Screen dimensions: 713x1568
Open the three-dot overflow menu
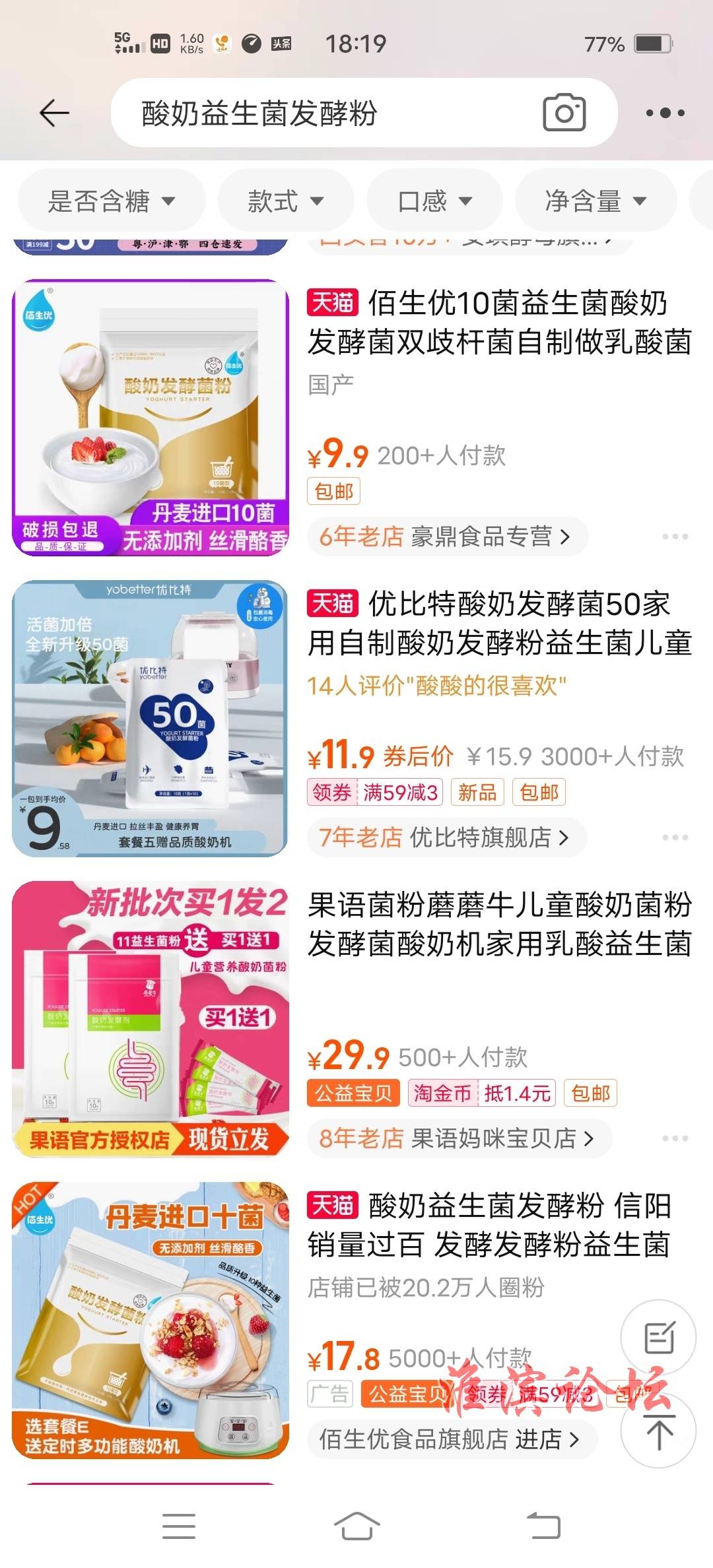click(665, 113)
